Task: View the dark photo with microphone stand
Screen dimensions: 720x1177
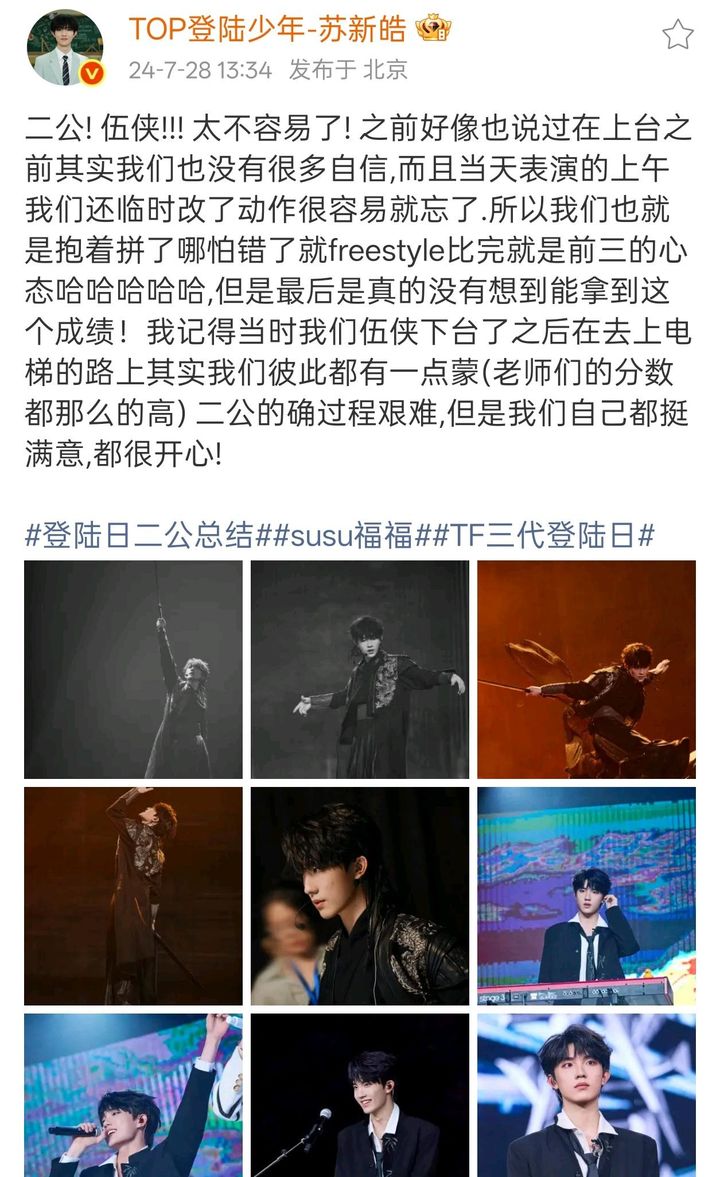Action: [359, 1095]
